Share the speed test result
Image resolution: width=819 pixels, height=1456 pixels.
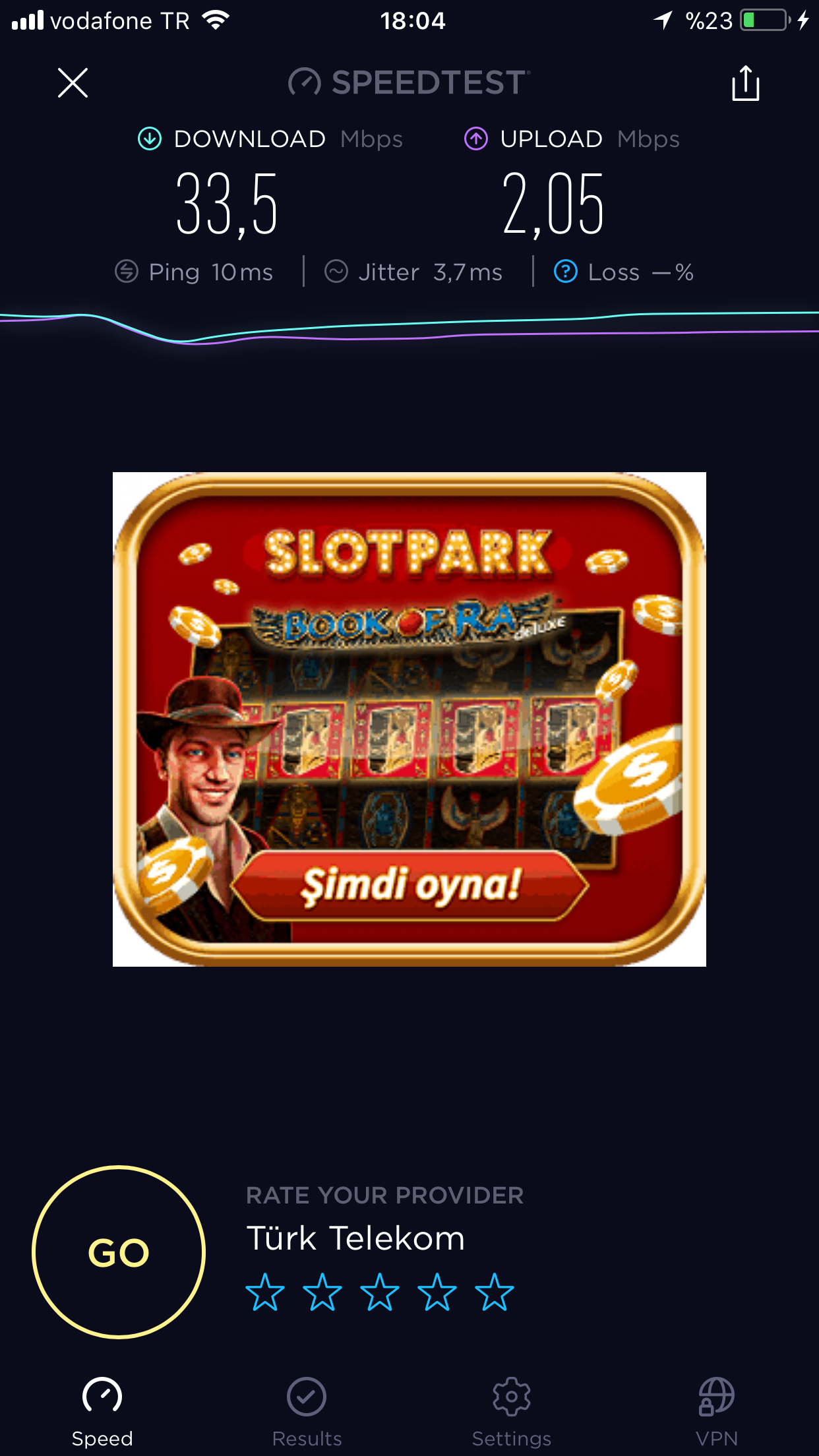(x=745, y=84)
